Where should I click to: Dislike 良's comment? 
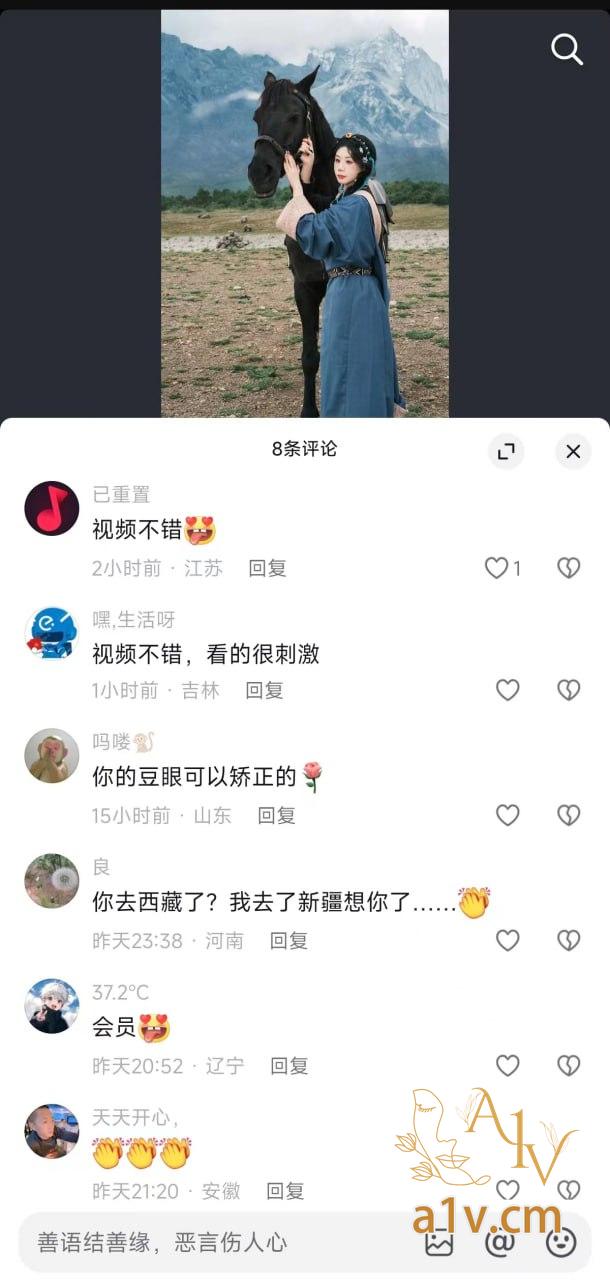568,940
